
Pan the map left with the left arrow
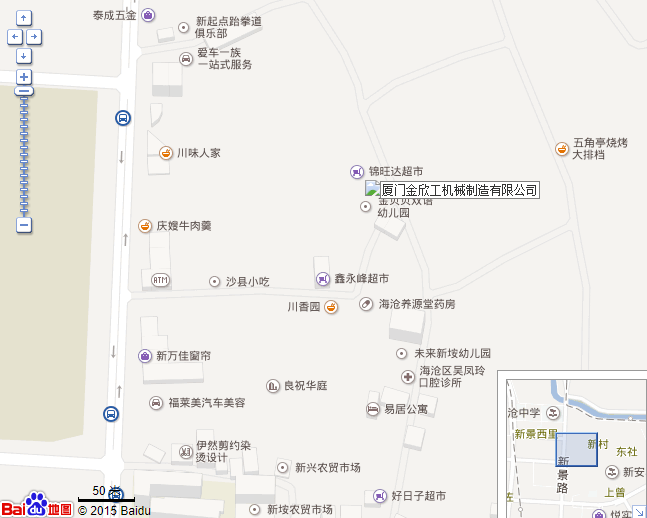pos(14,37)
